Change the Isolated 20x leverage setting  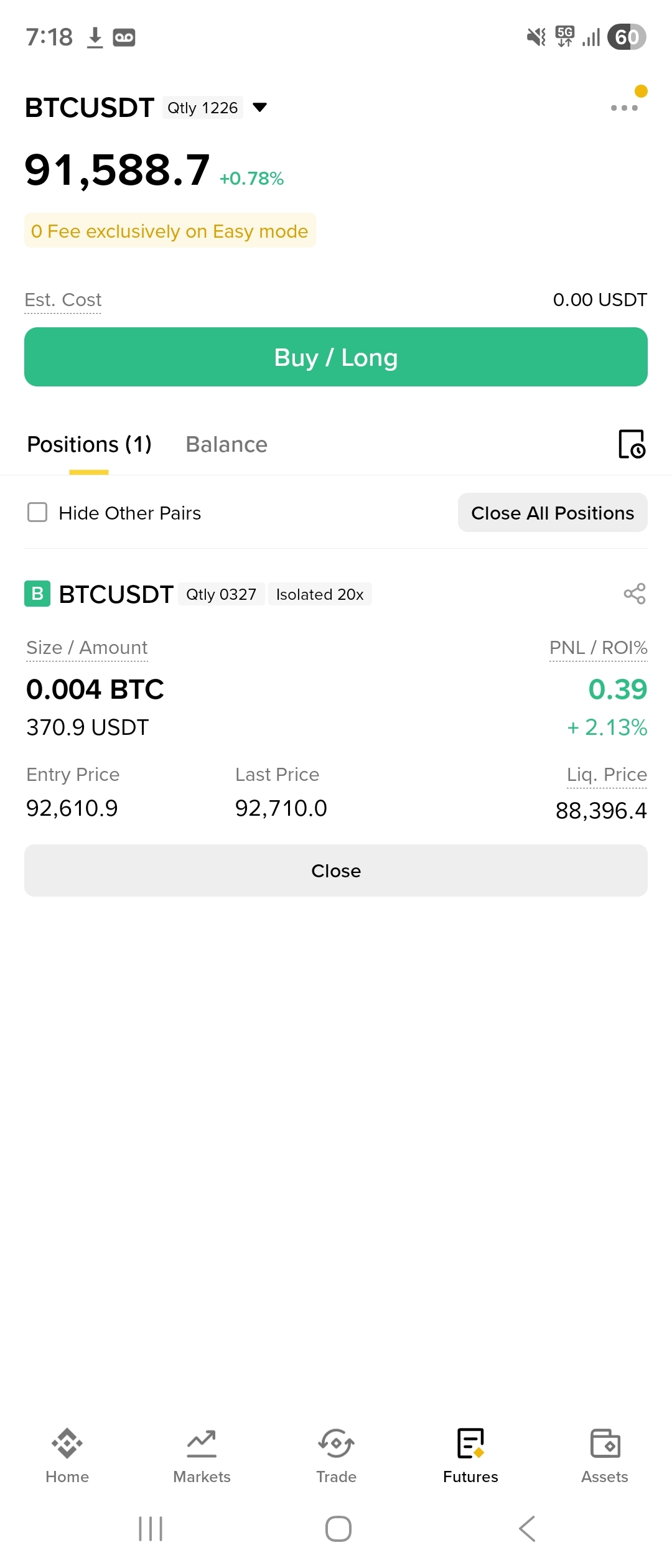coord(320,594)
